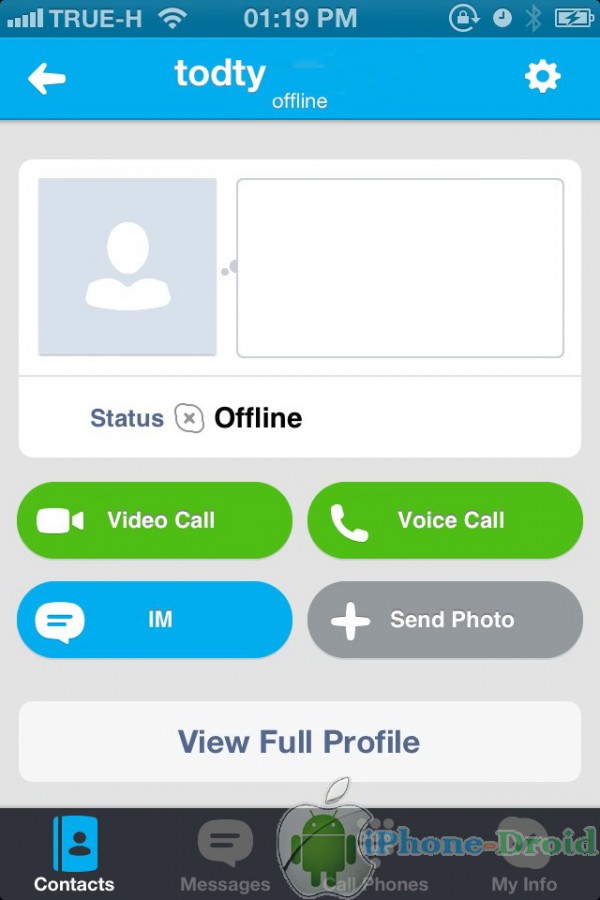Tap the Send Photo button
The image size is (600, 900).
tap(444, 620)
